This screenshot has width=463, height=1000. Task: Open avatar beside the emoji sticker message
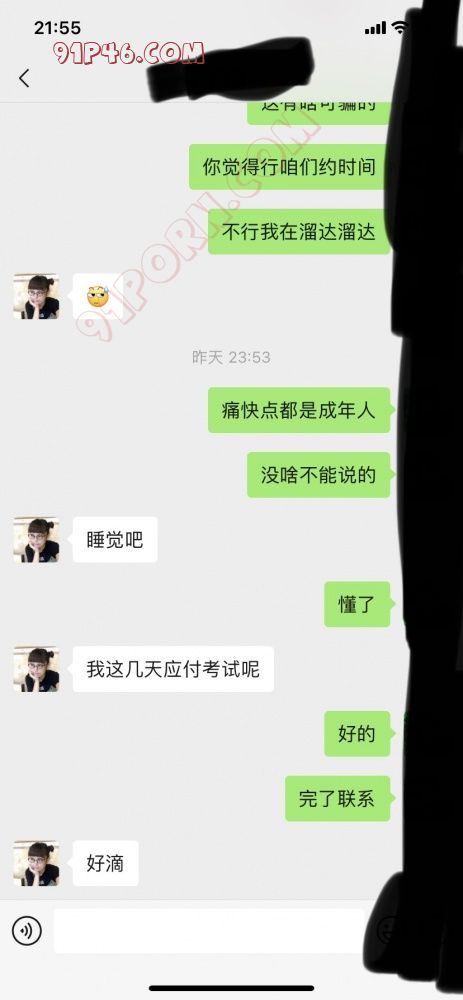[36, 297]
